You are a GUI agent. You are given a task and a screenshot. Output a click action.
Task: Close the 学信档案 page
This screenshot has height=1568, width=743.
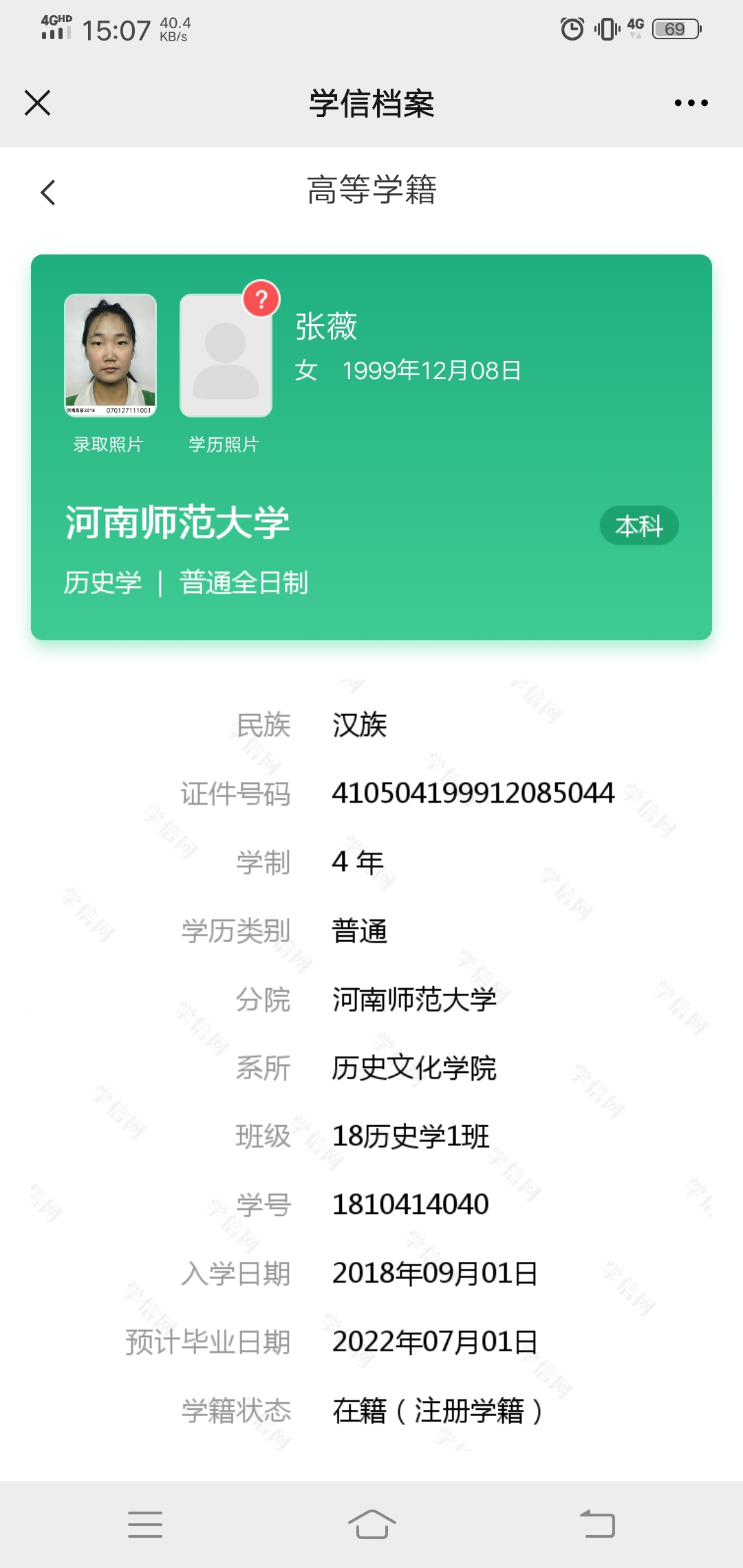click(37, 103)
